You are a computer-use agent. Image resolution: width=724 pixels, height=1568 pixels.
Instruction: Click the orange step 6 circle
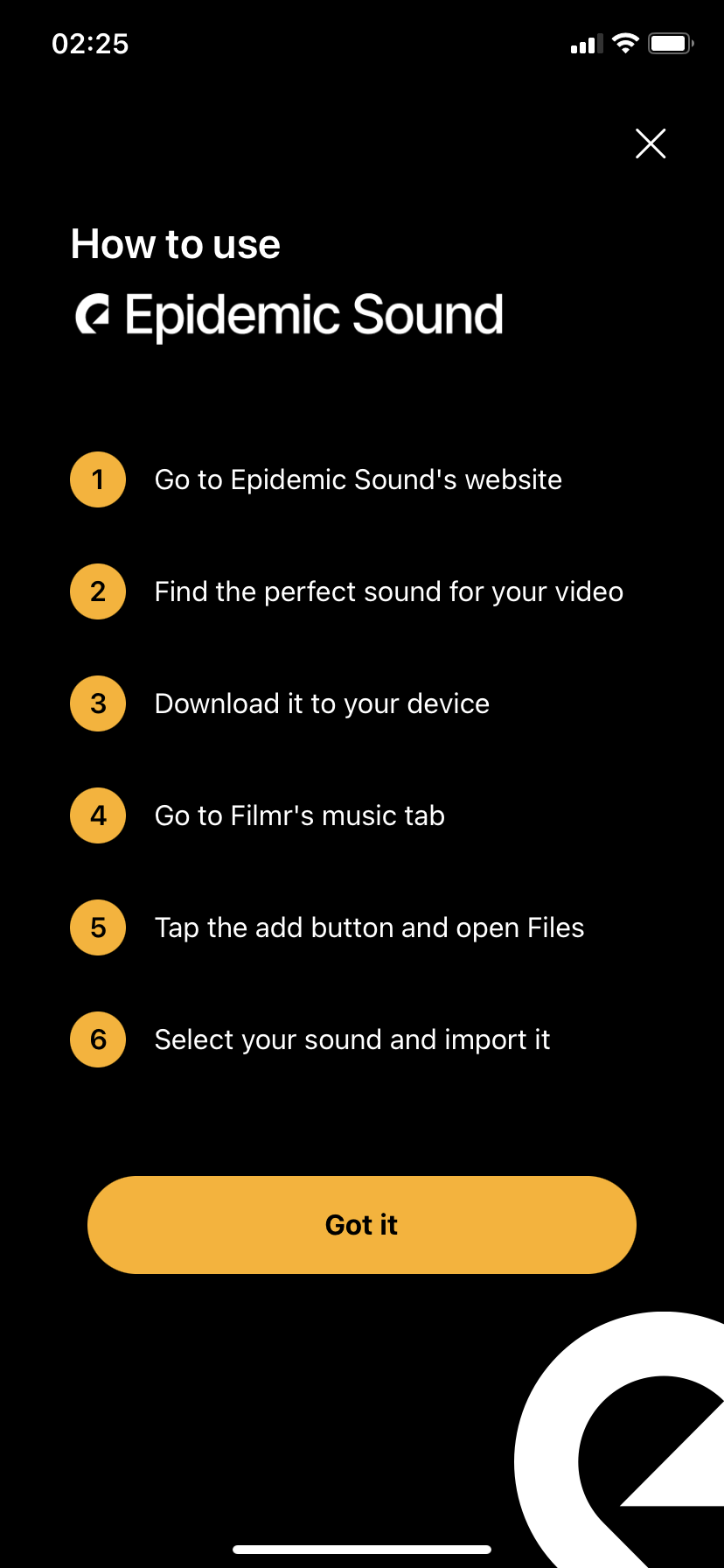click(97, 1039)
